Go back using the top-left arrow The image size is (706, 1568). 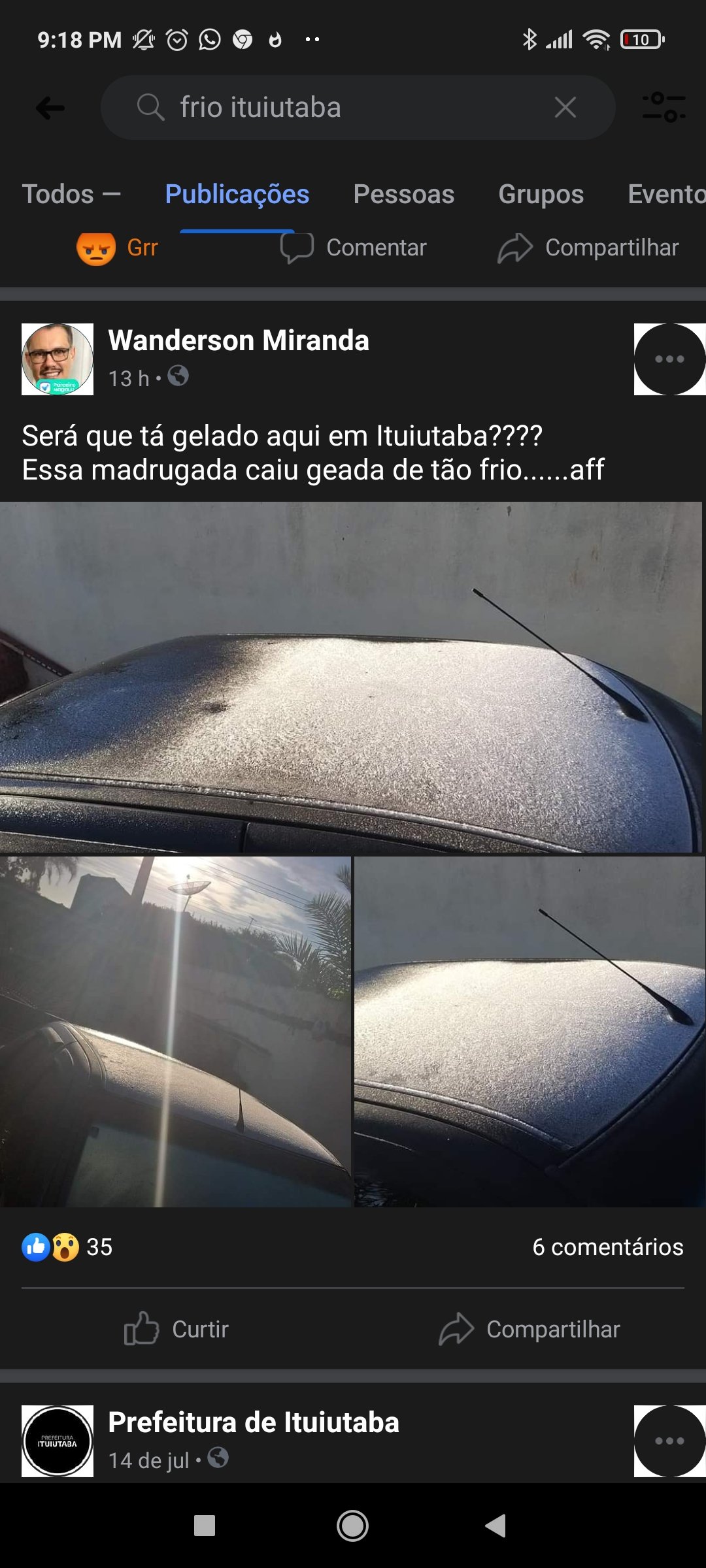pos(50,108)
